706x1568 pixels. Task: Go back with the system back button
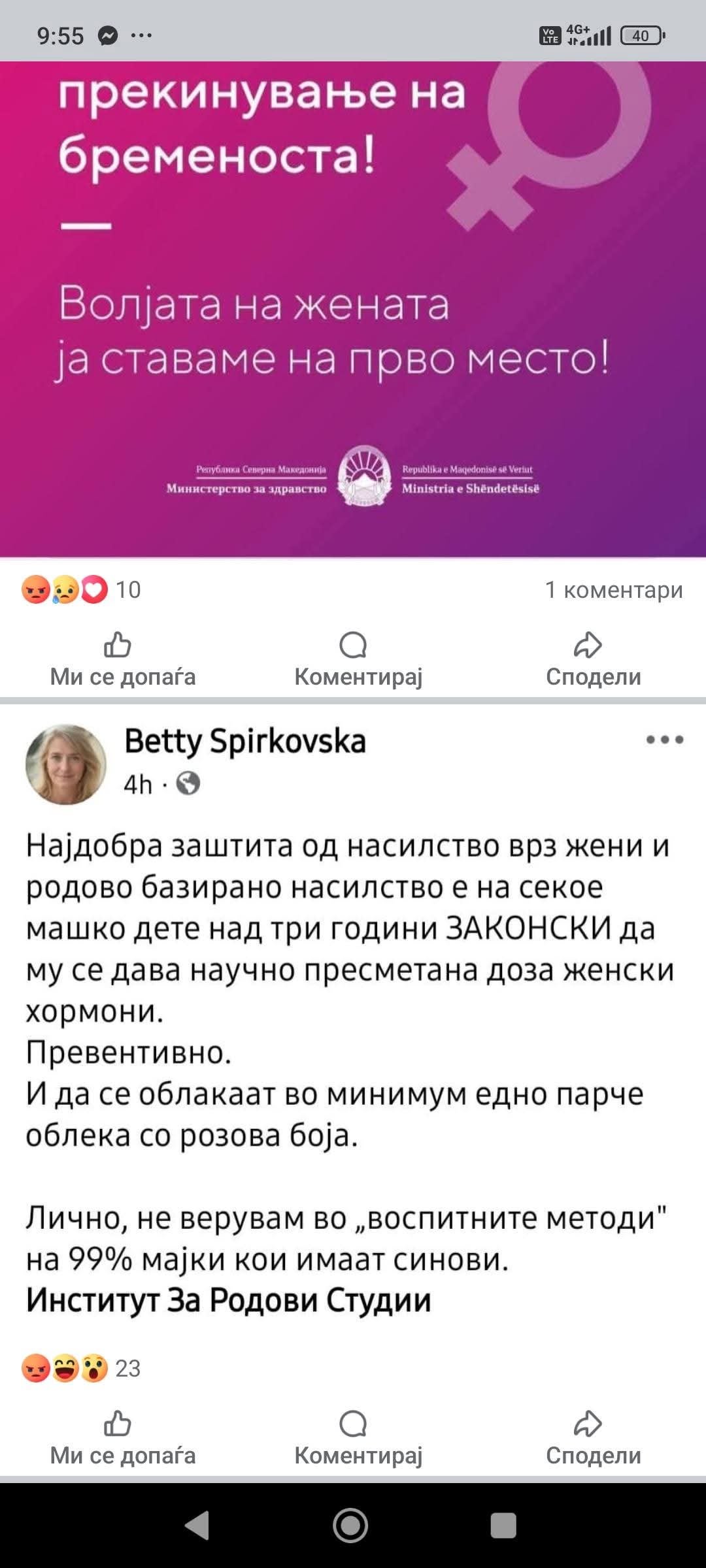click(197, 1526)
